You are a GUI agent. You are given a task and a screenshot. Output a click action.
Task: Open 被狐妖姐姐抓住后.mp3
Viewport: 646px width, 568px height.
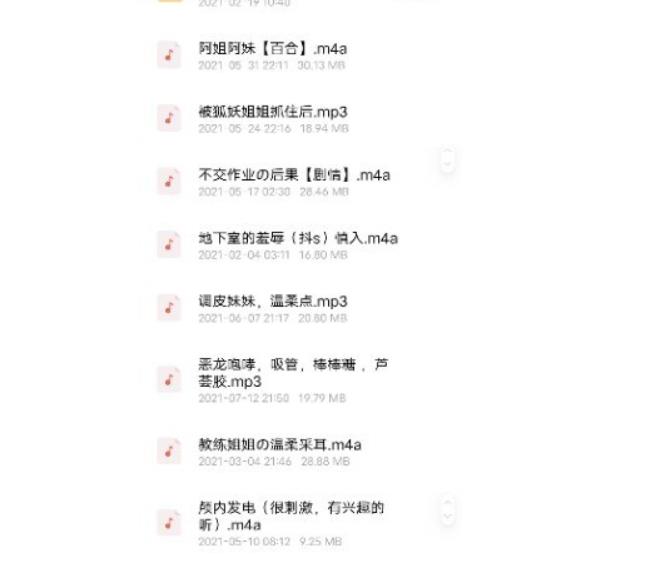[x=272, y=112]
